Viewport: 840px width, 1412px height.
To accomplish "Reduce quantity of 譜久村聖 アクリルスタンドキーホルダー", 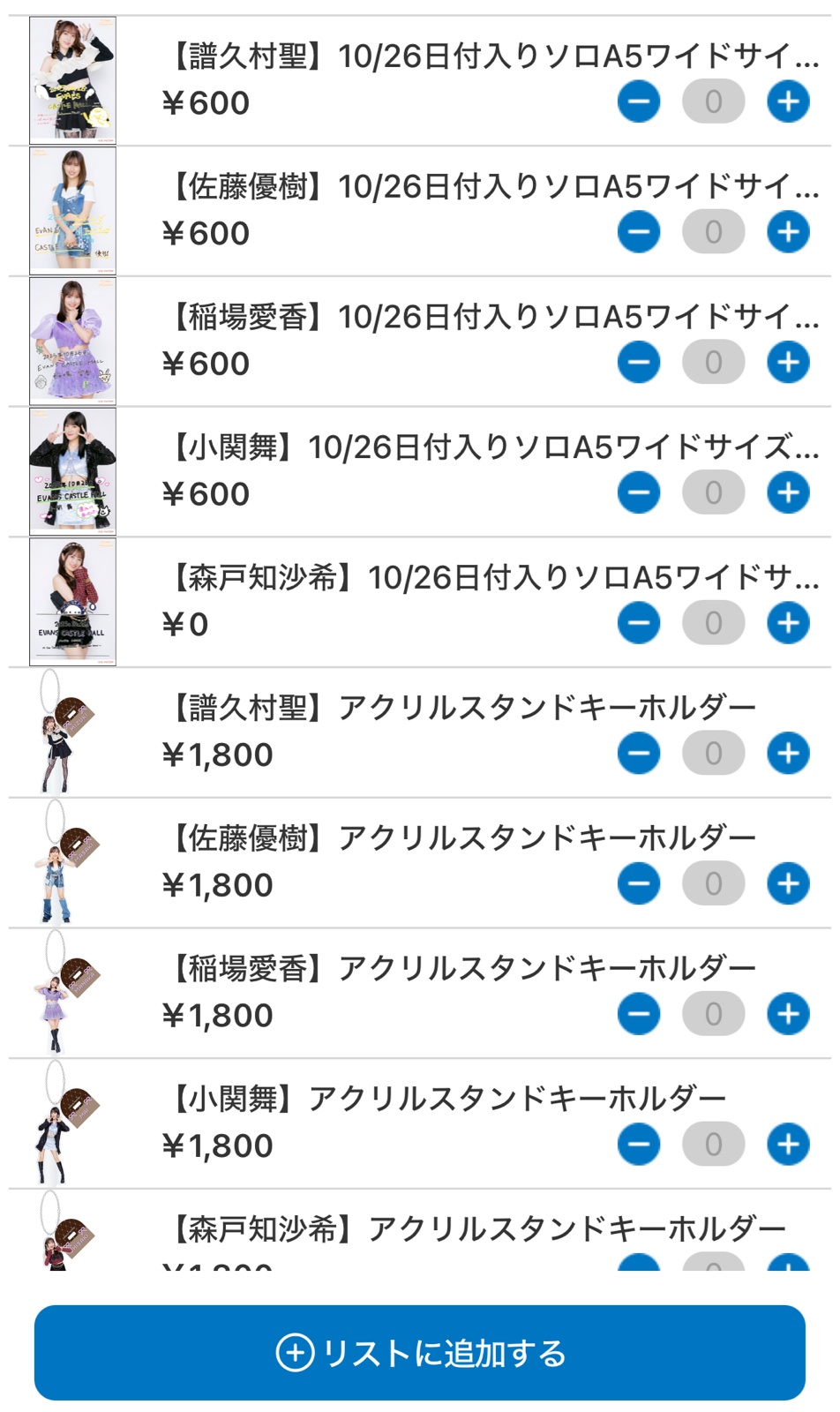I will [x=639, y=754].
